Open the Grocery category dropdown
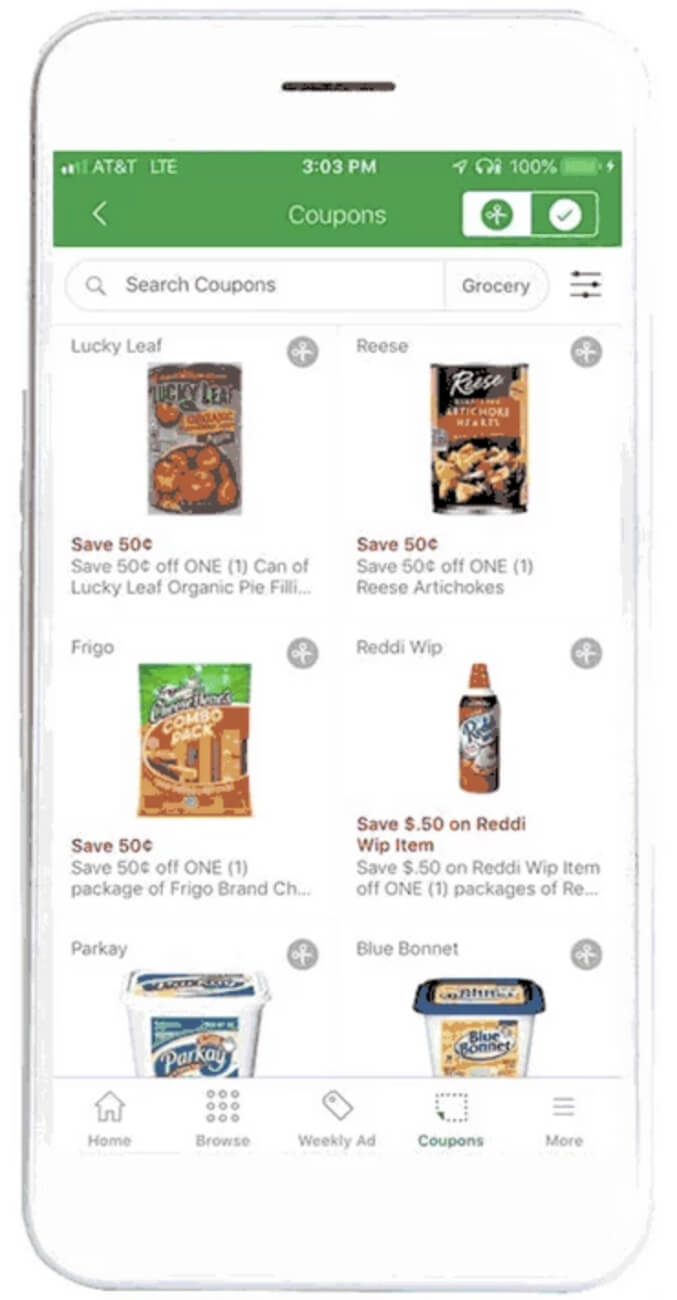The width and height of the screenshot is (677, 1300). (x=495, y=286)
